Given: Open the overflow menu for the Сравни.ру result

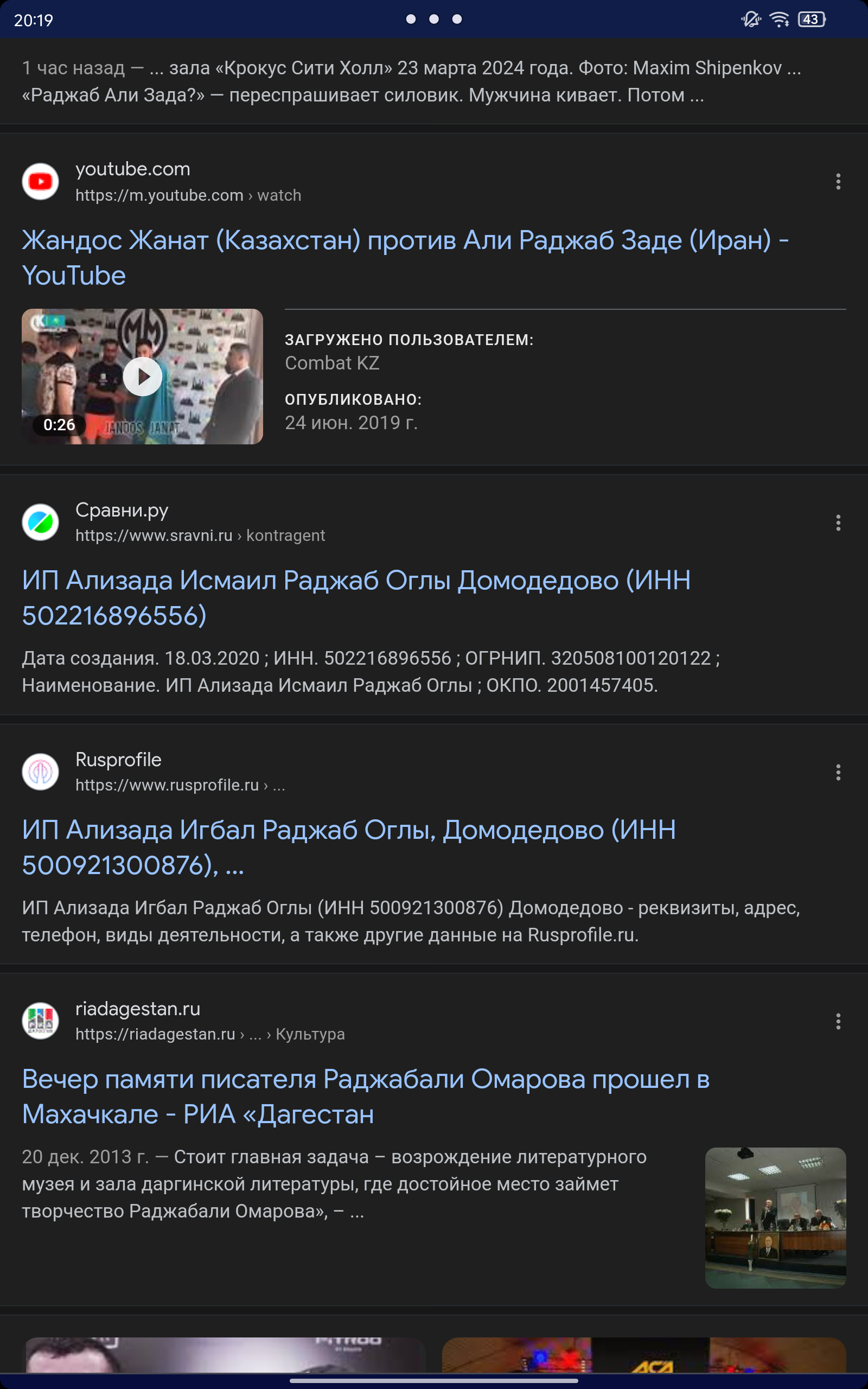Looking at the screenshot, I should point(838,523).
